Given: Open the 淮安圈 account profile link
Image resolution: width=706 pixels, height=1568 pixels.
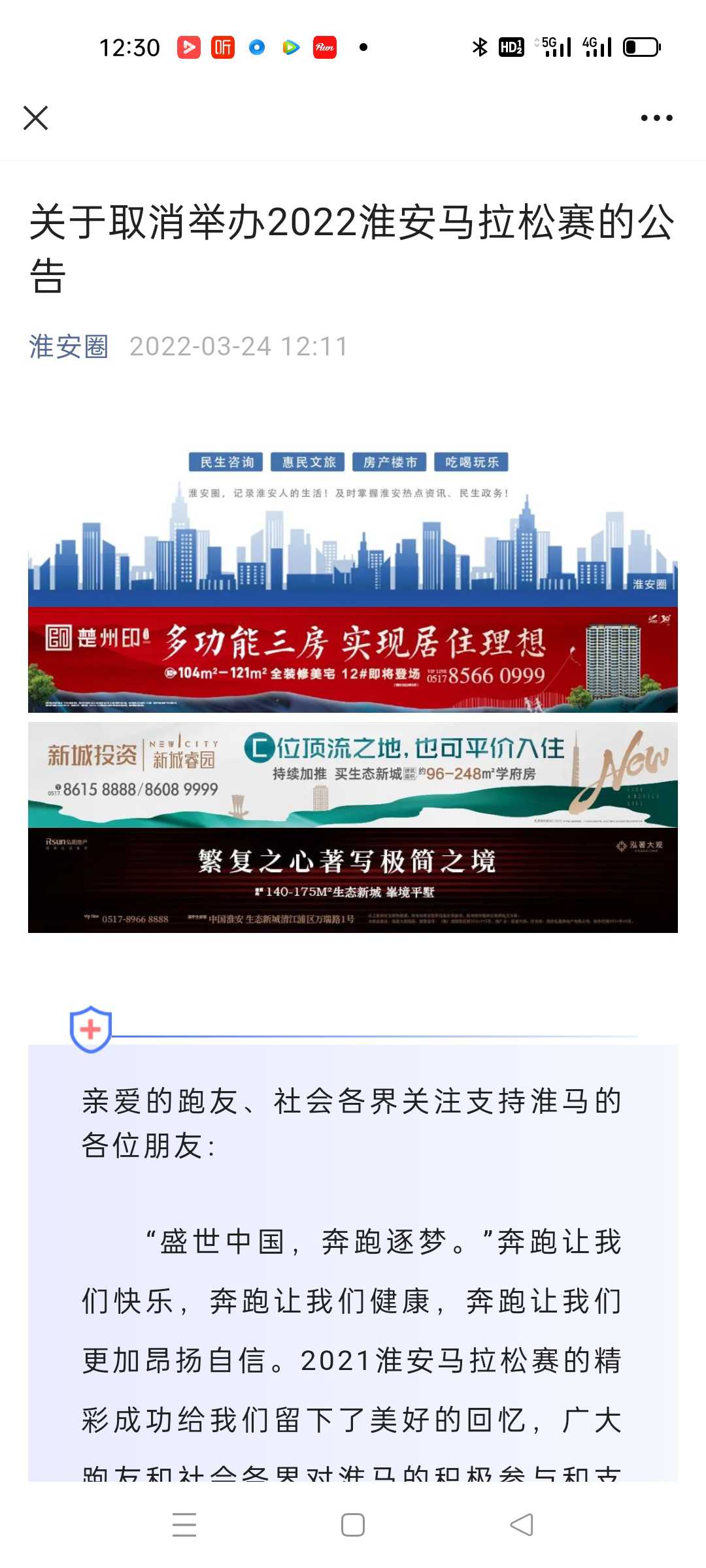Looking at the screenshot, I should 69,346.
